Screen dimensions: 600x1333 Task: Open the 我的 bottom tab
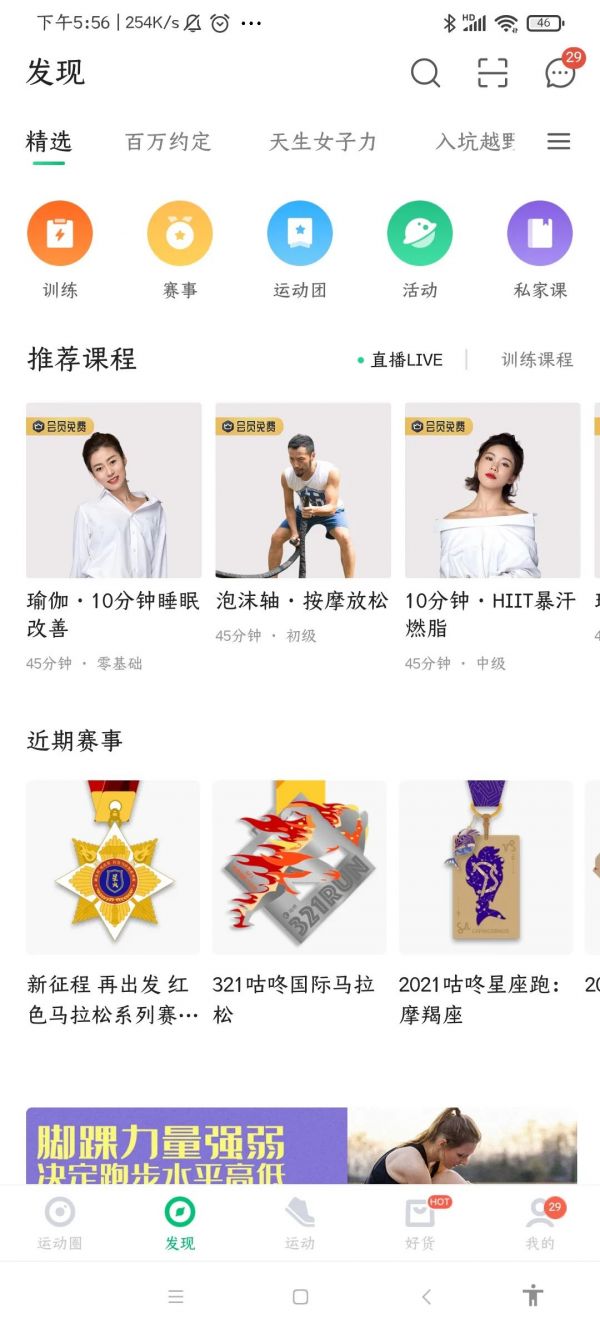540,1224
